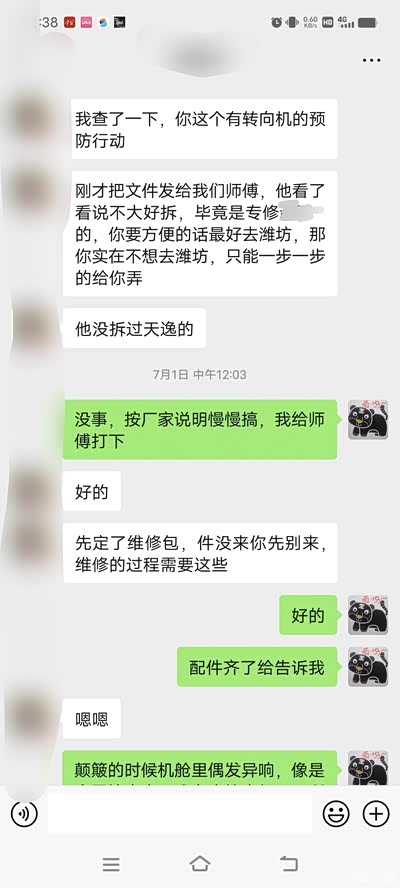Viewport: 400px width, 888px height.
Task: Open the emoji sticker panel
Action: coord(336,814)
